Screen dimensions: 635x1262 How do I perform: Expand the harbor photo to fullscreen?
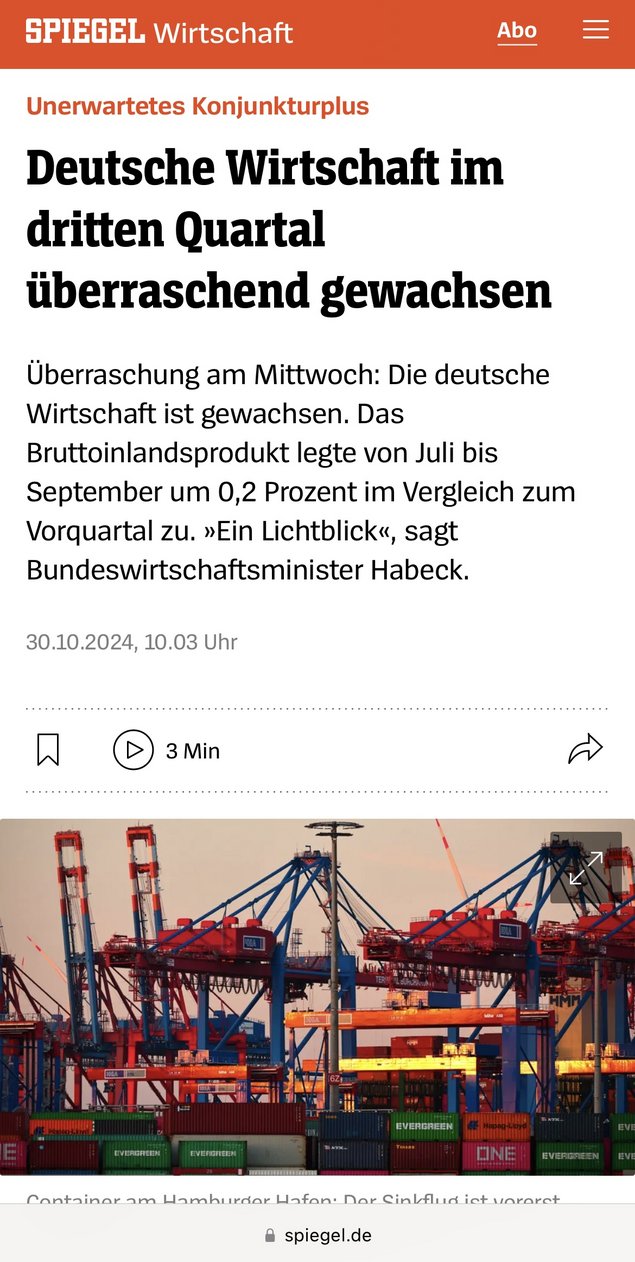(586, 867)
